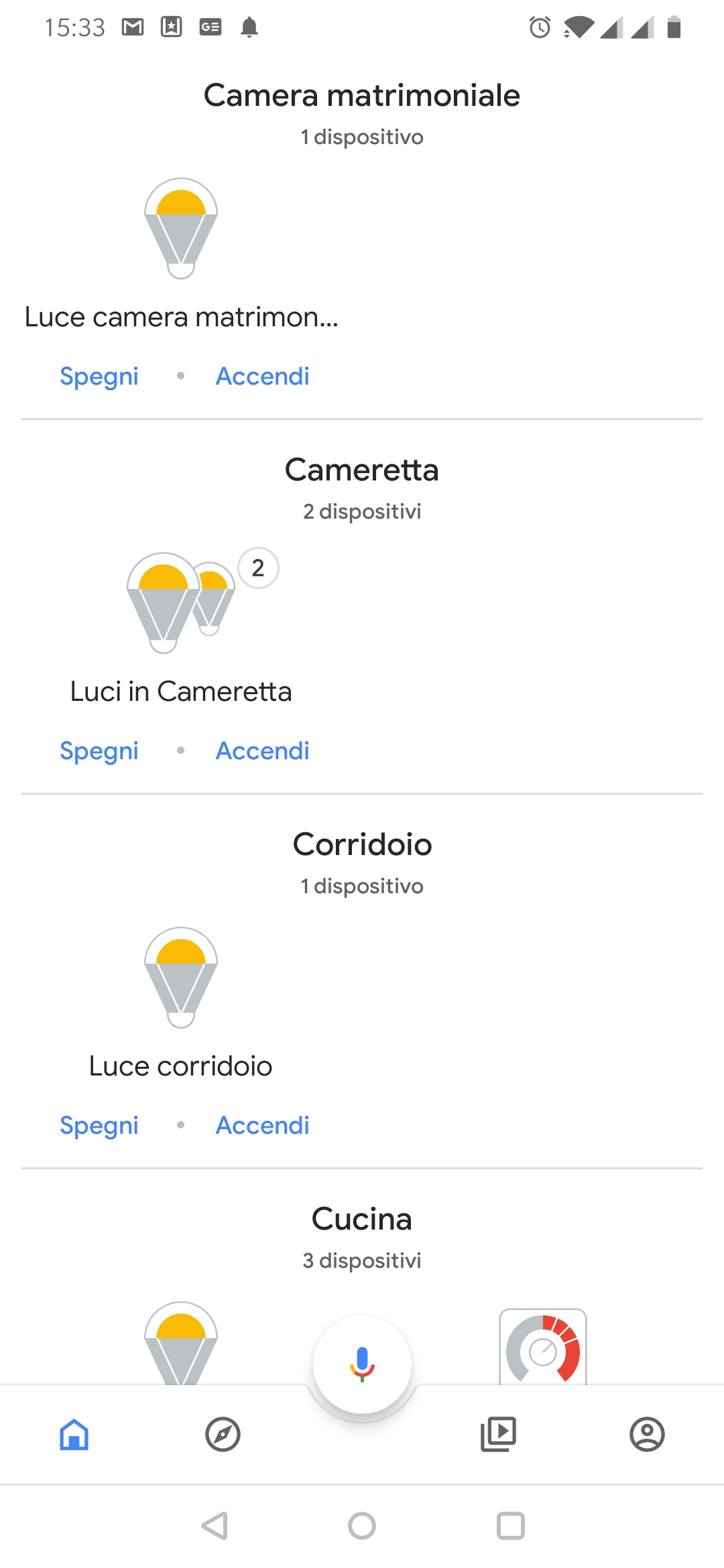Open the light device in Cucina
This screenshot has height=1568, width=724.
pos(181,1343)
